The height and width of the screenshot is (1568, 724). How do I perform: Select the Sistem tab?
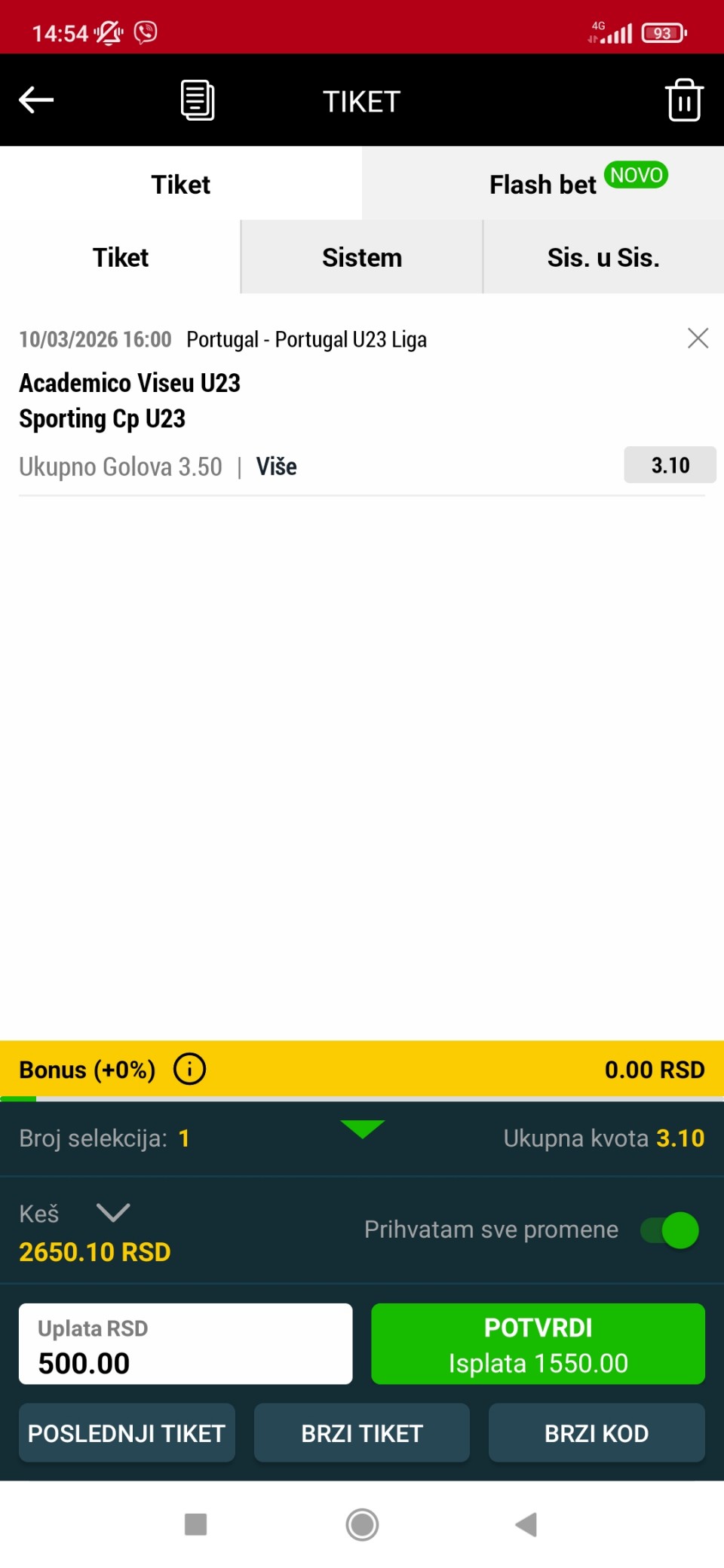point(362,258)
